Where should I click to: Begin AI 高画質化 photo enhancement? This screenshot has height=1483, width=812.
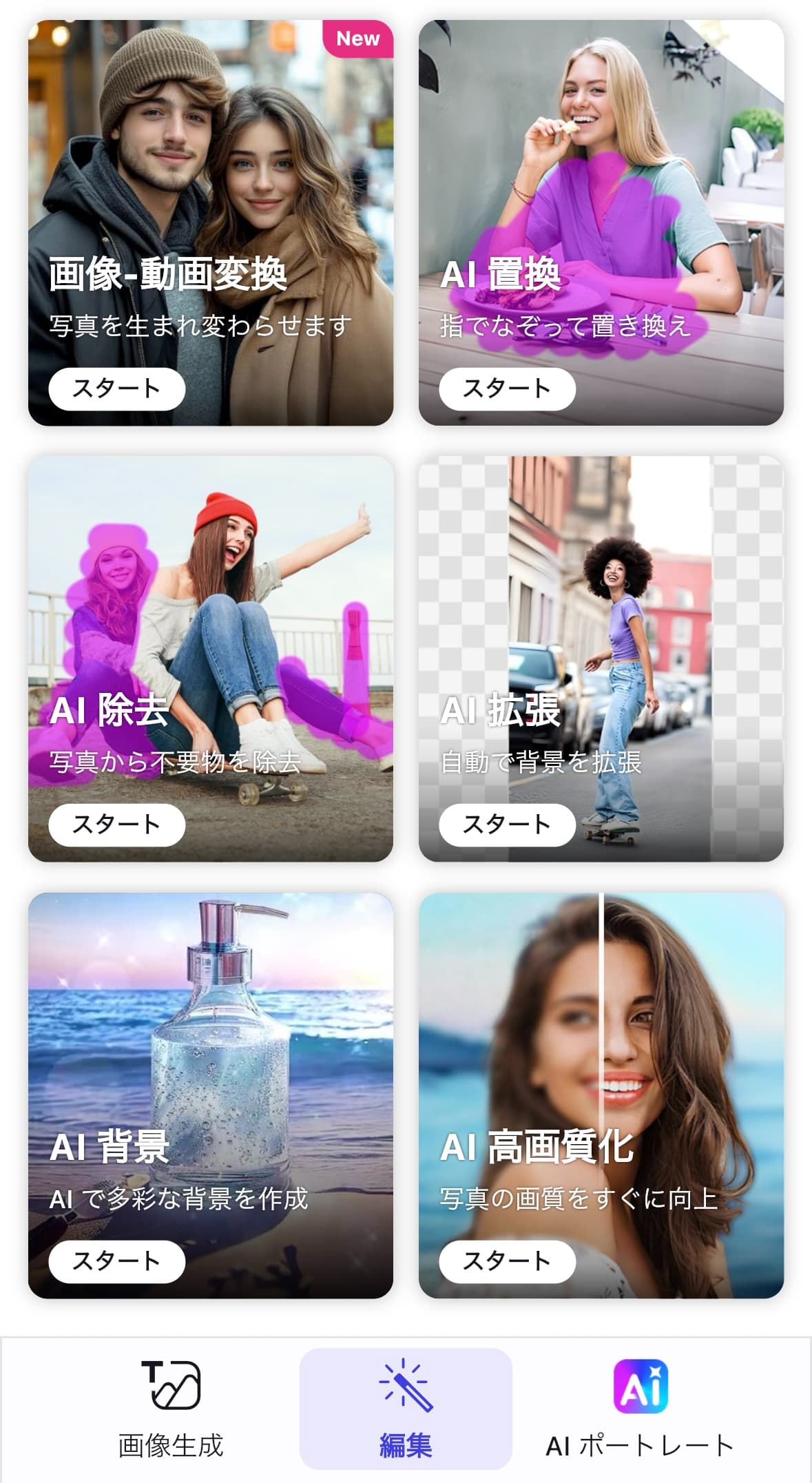[x=507, y=1261]
